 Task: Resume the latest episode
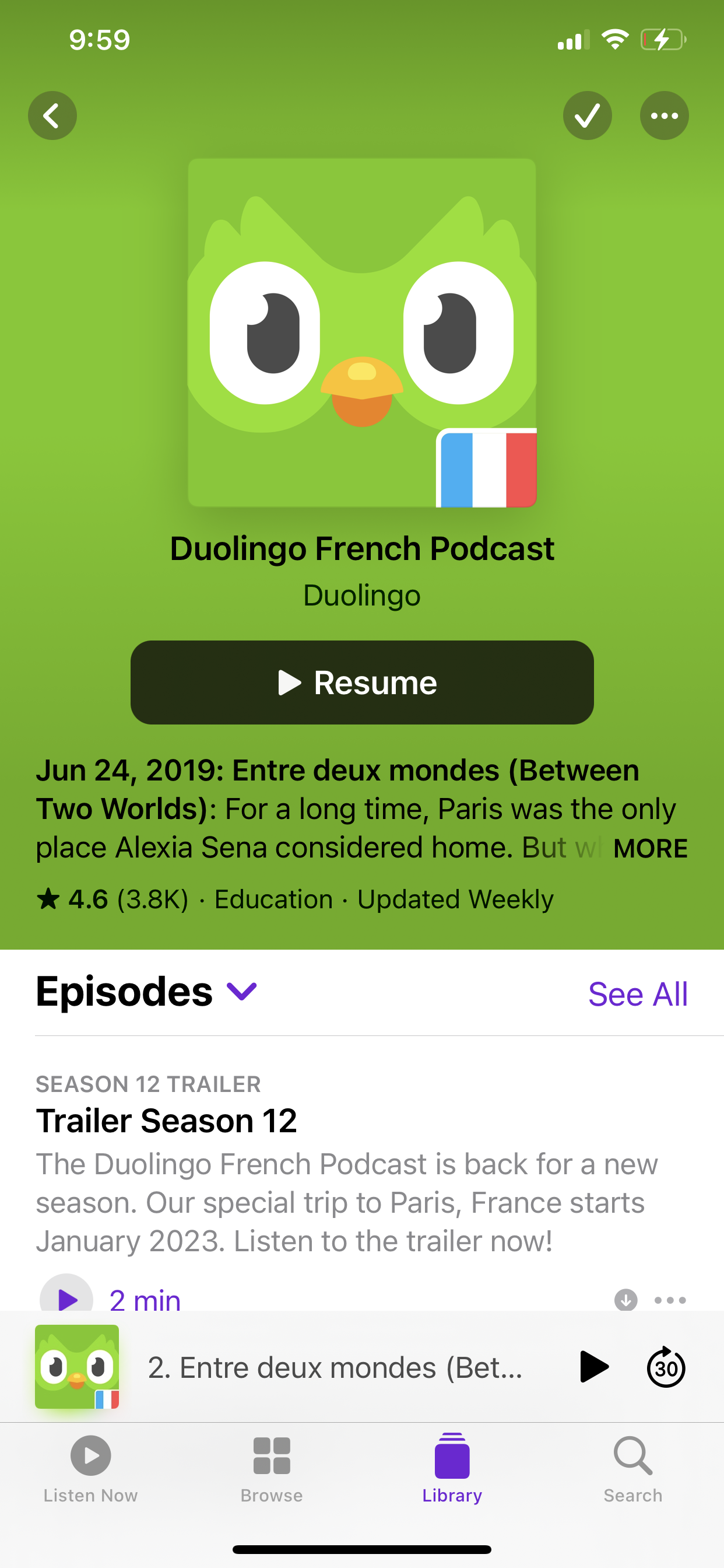tap(362, 682)
